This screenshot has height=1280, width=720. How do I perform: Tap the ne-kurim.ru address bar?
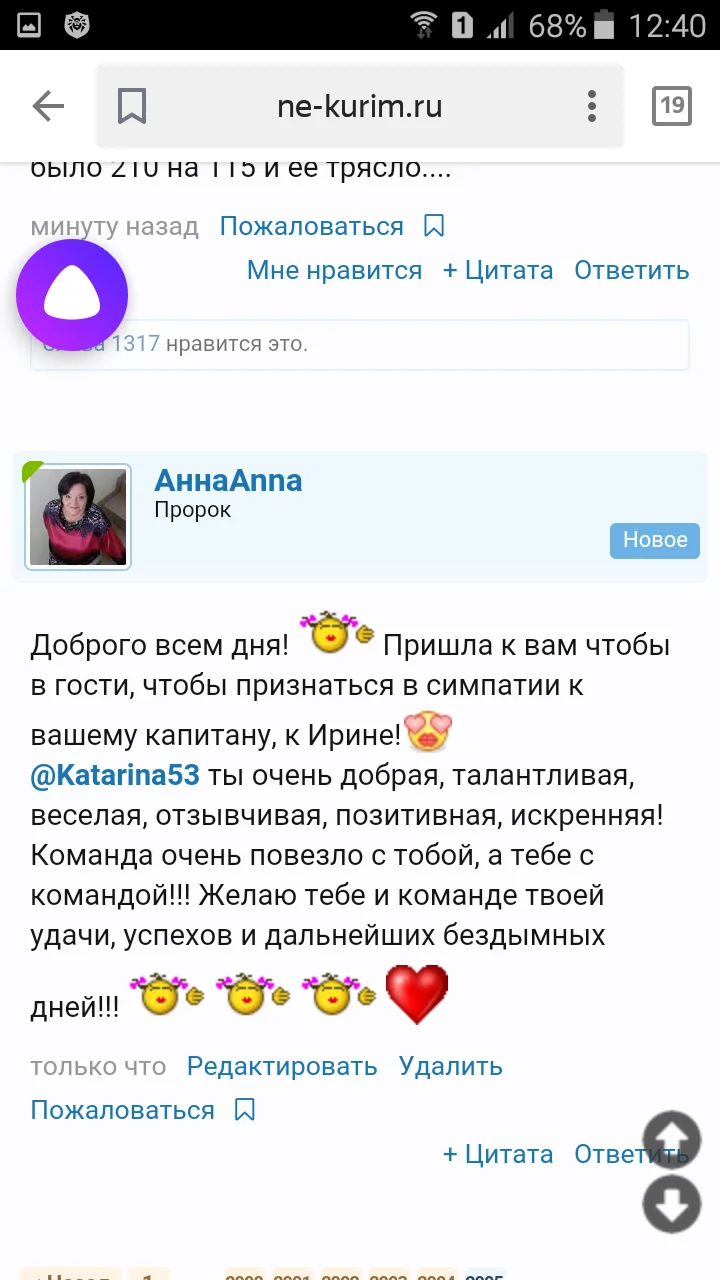pos(360,106)
